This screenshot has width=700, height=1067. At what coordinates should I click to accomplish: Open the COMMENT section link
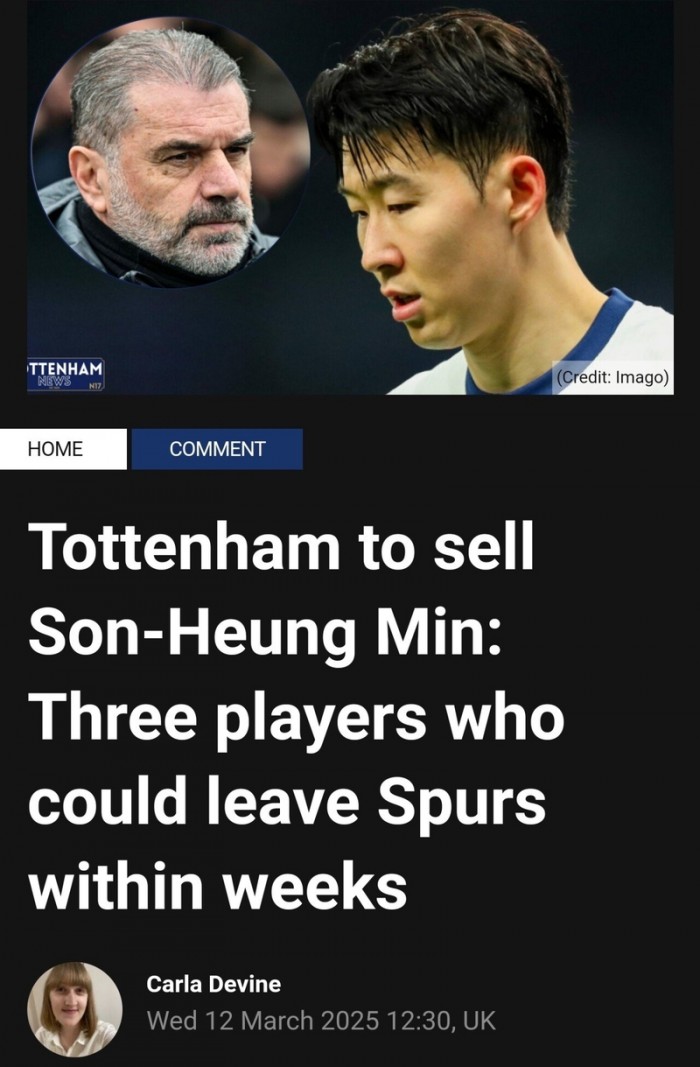[217, 449]
